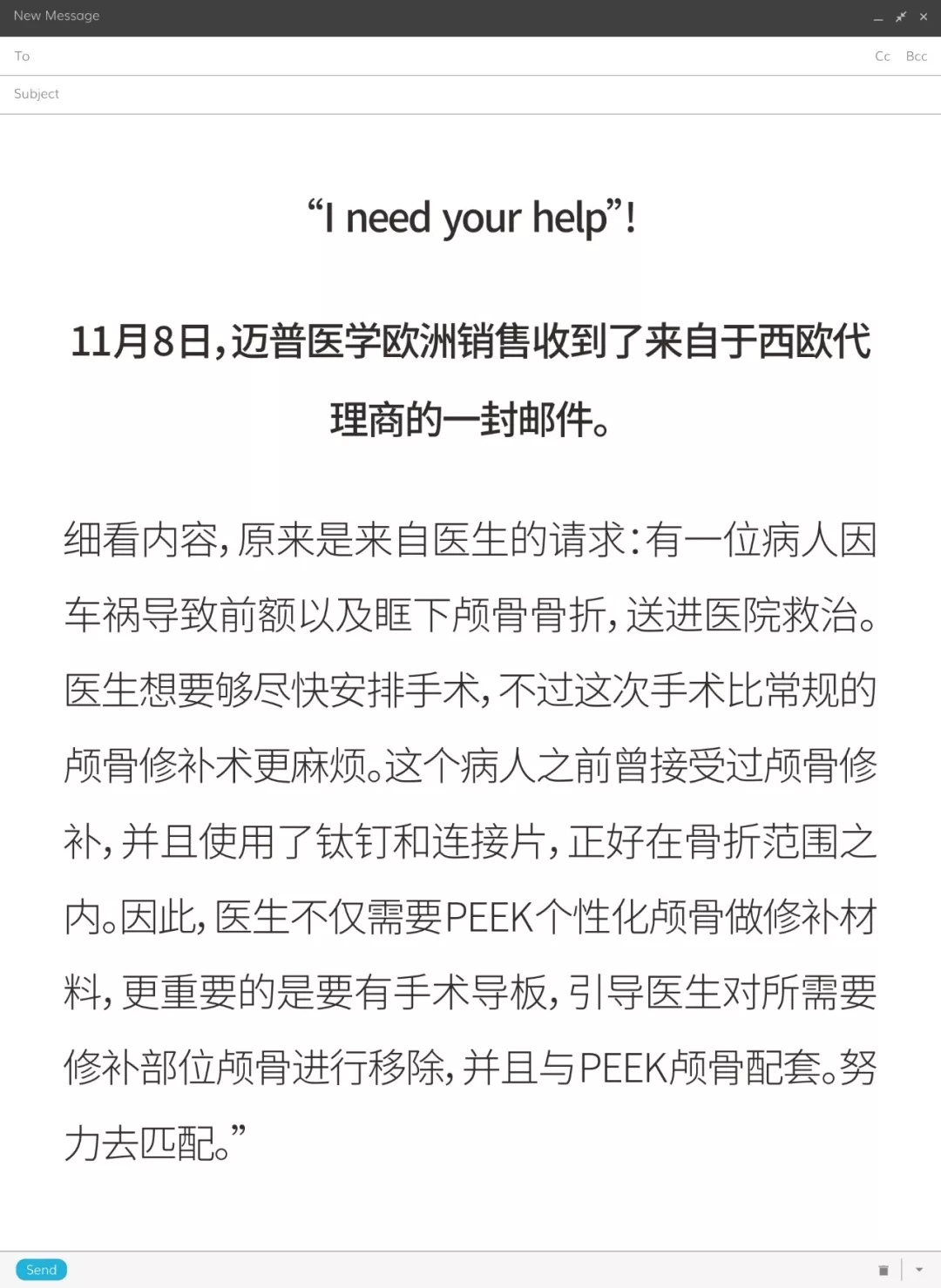Viewport: 941px width, 1288px height.
Task: Show the Bcc recipient field
Action: click(x=916, y=56)
